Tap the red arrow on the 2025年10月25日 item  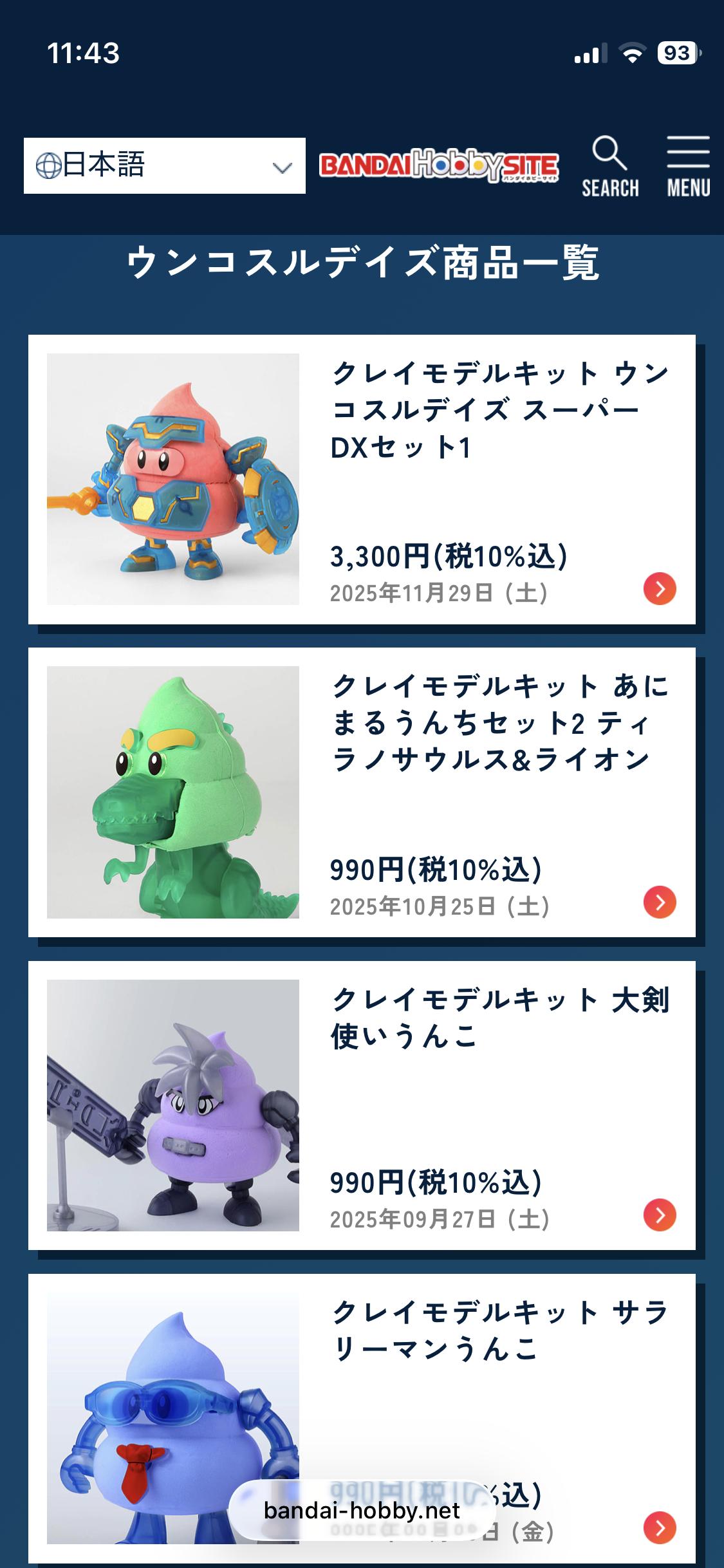click(x=660, y=902)
